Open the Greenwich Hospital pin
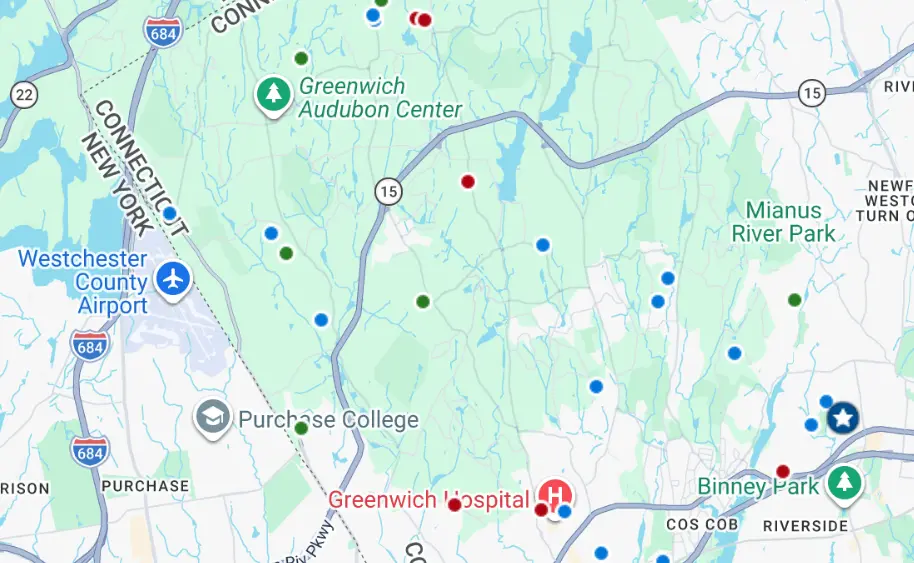This screenshot has height=563, width=914. click(x=555, y=495)
